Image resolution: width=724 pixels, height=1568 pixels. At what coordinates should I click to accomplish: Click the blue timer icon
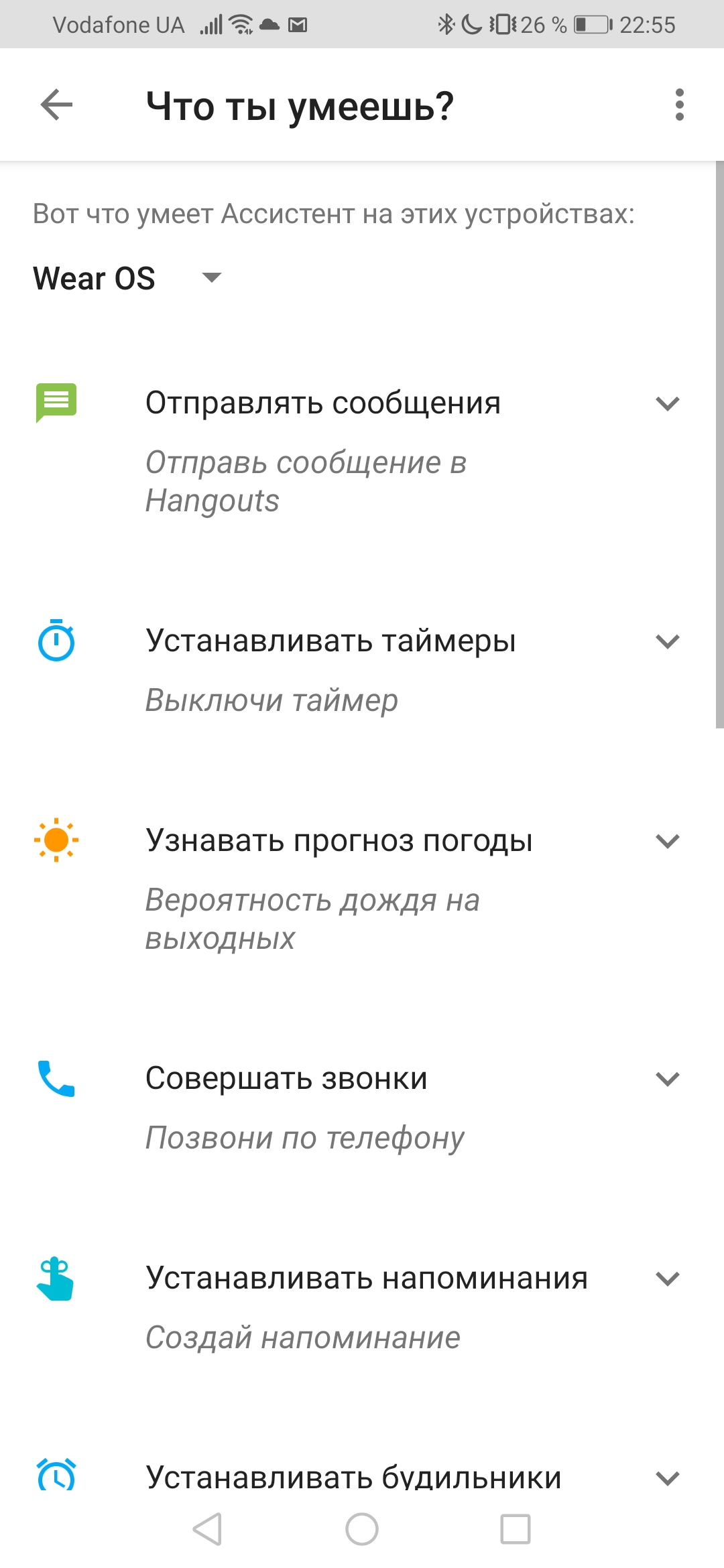tap(57, 641)
